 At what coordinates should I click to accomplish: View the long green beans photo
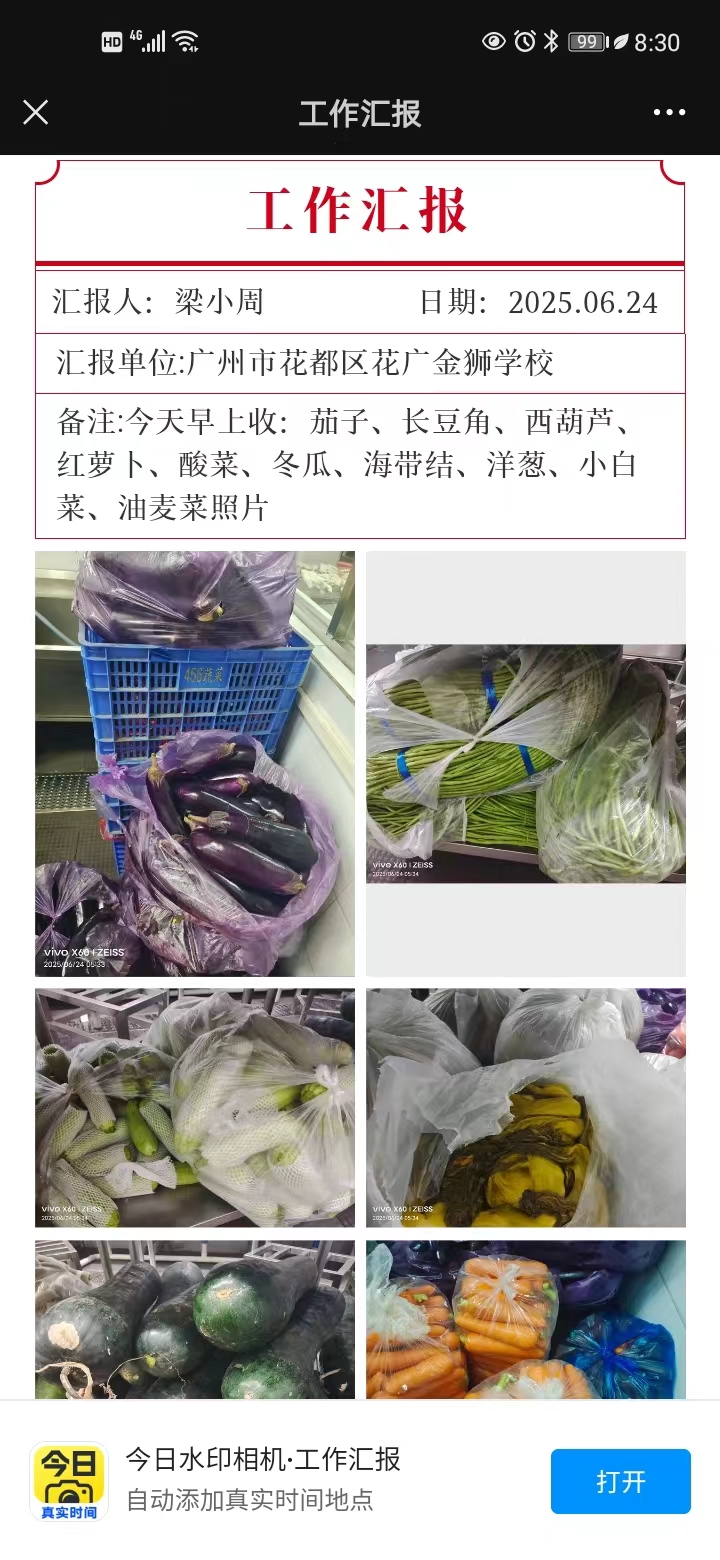[x=526, y=764]
